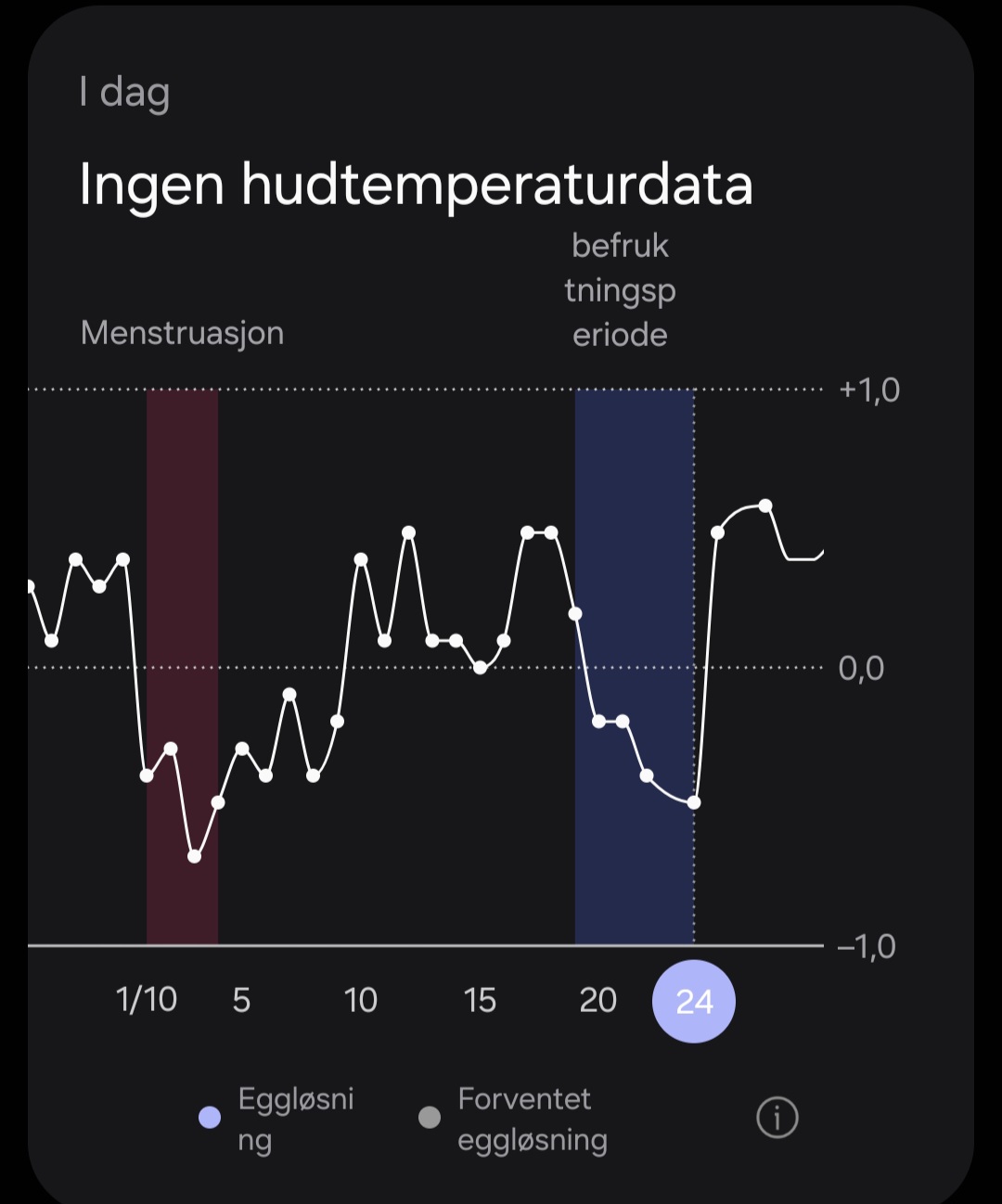The width and height of the screenshot is (1002, 1204).
Task: Open the info icon beside the legend
Action: coord(777,1118)
